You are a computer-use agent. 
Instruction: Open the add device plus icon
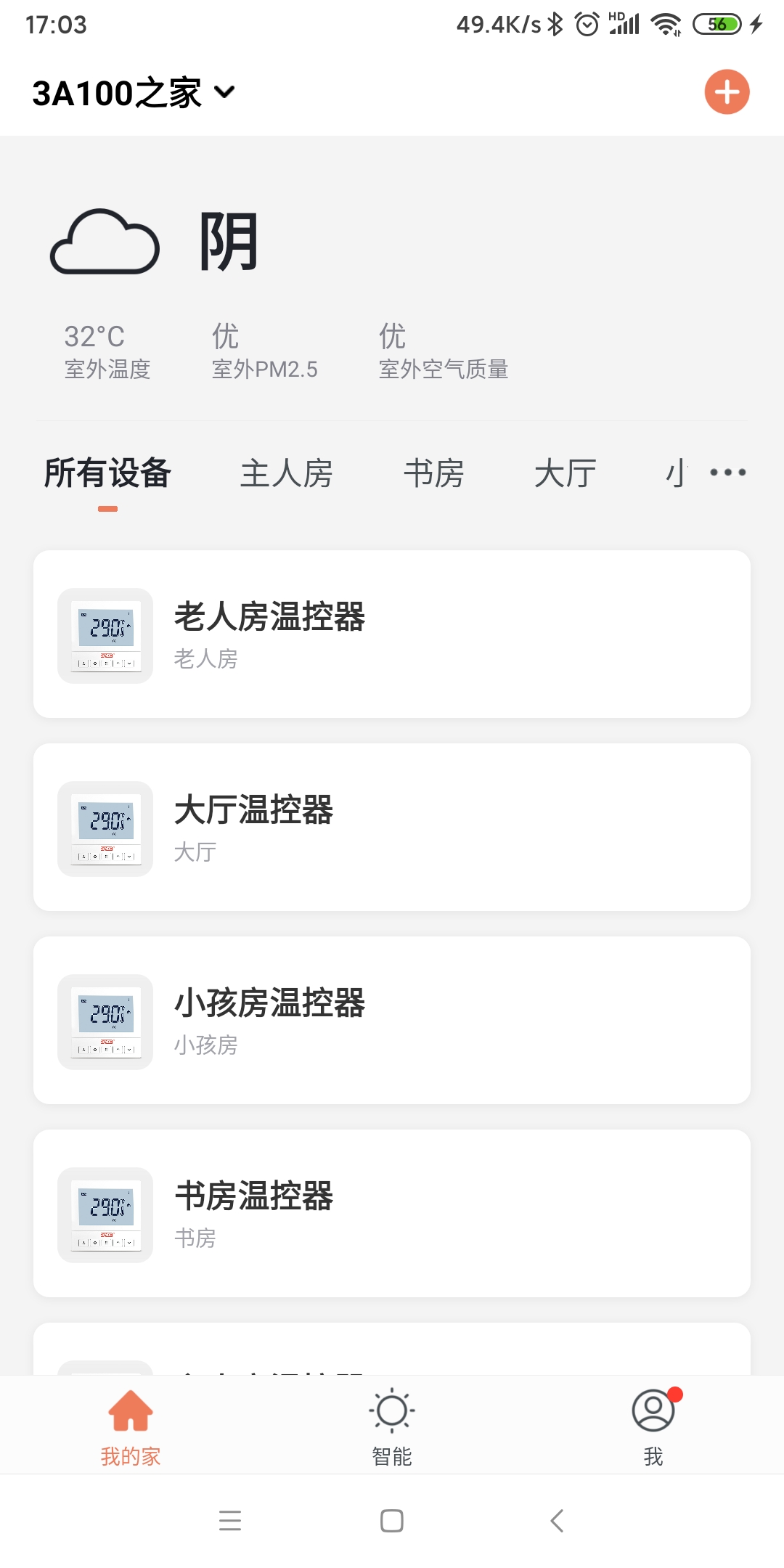[x=726, y=92]
